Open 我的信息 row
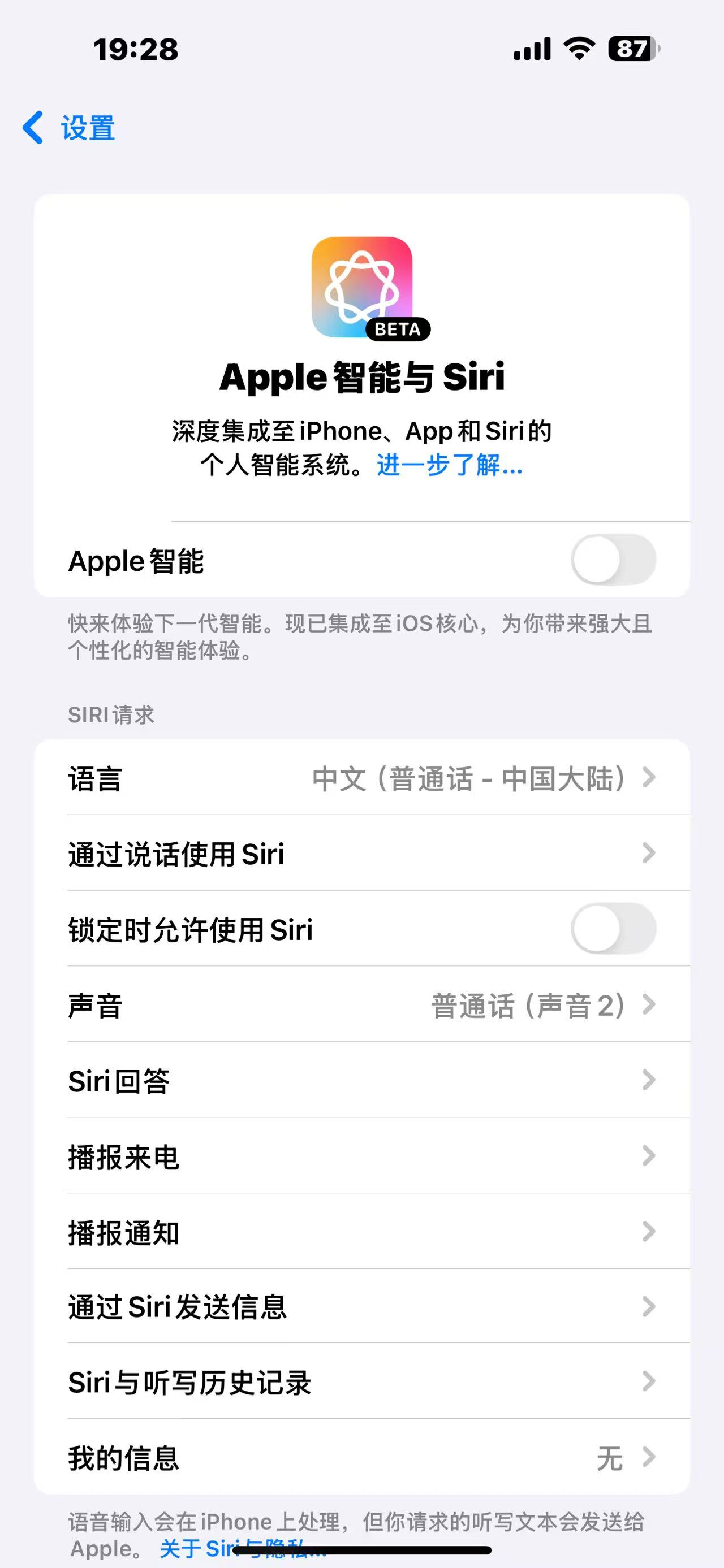 [361, 1457]
